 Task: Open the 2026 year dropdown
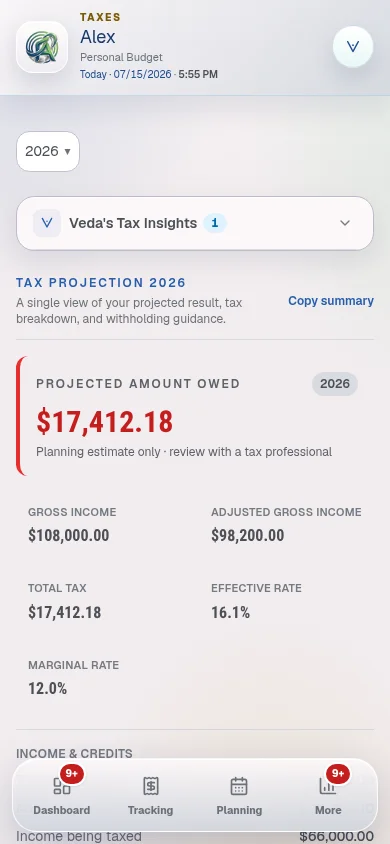(x=48, y=151)
